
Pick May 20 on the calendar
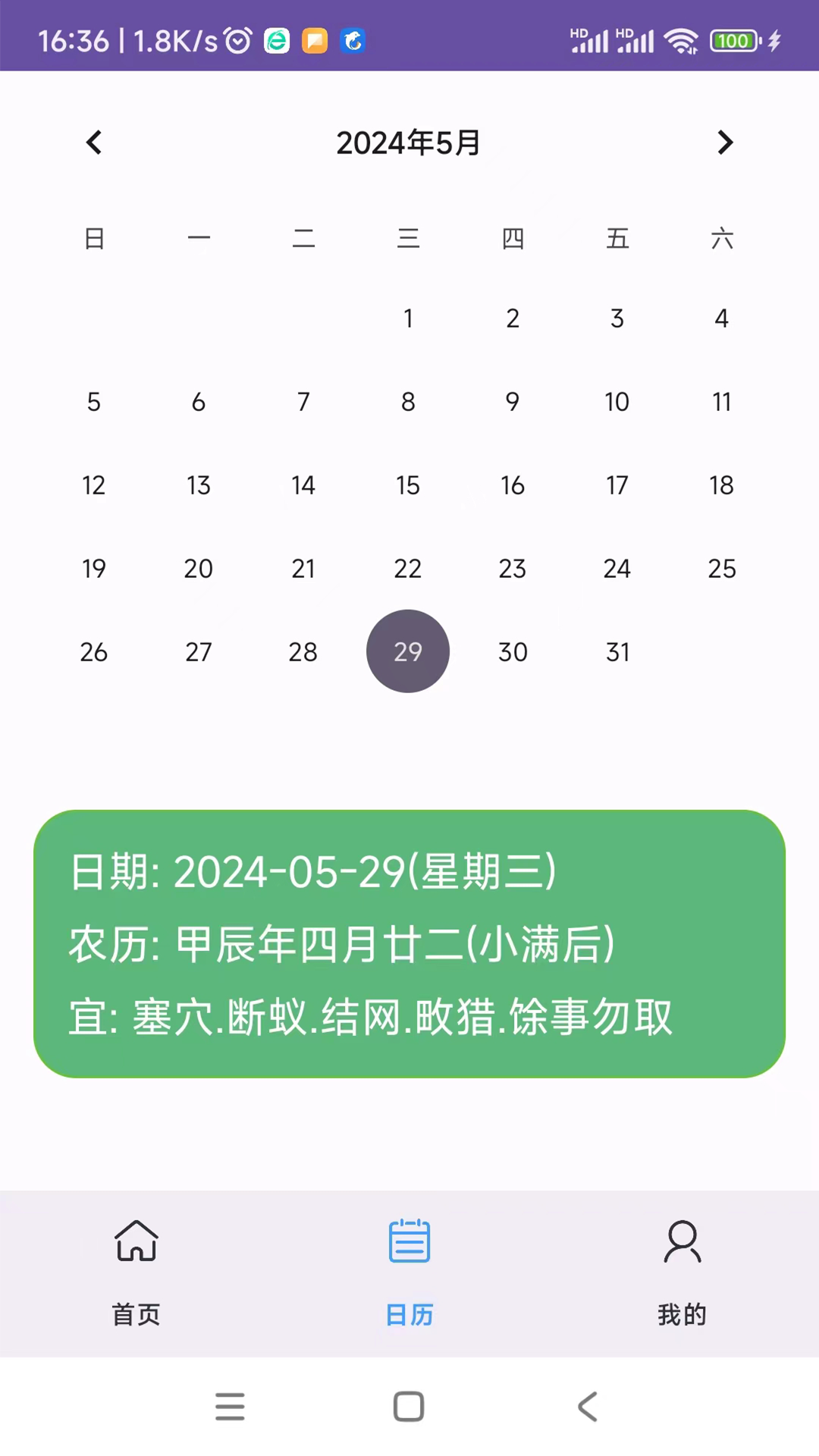point(199,568)
